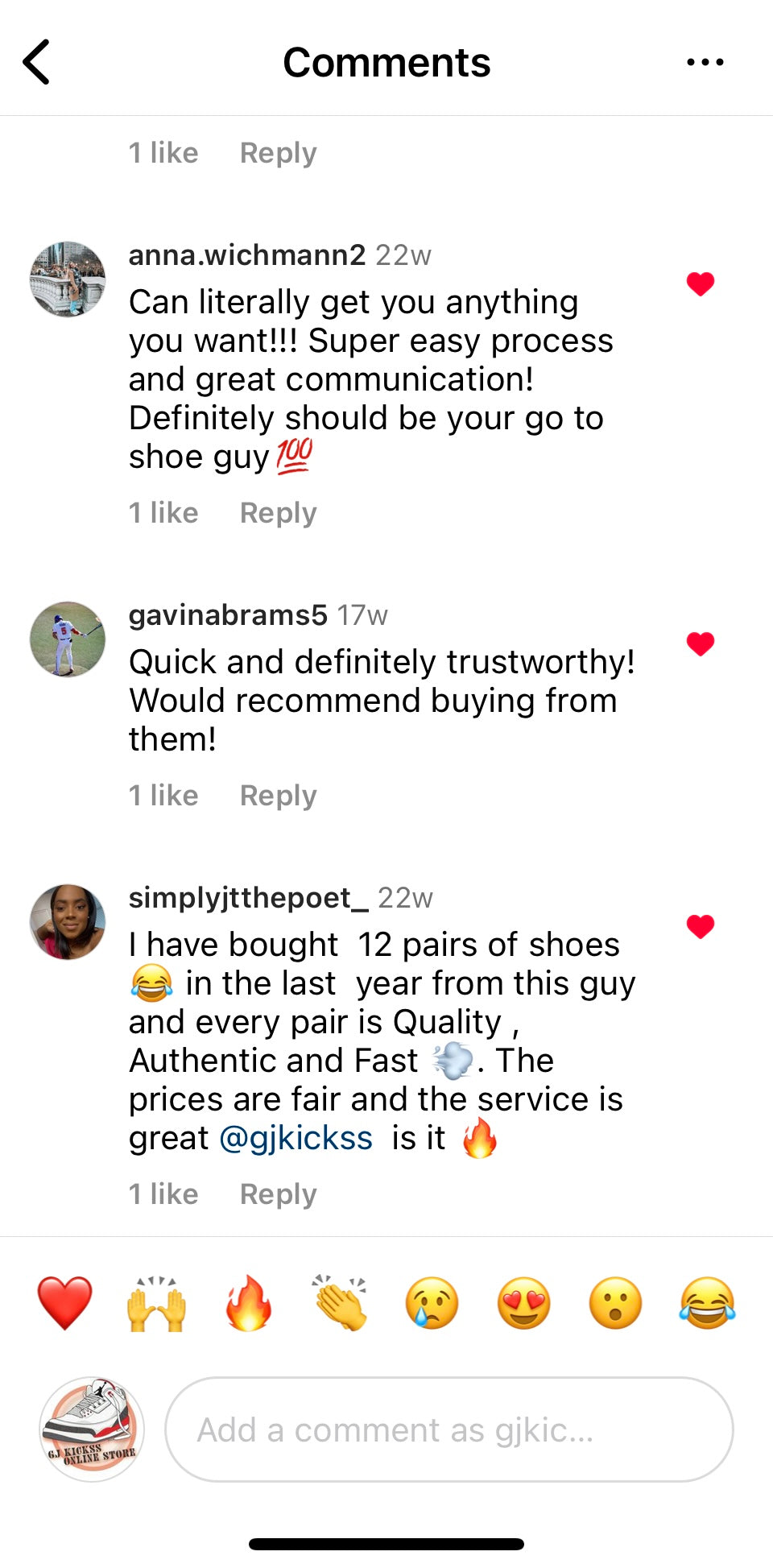Insert the heart-eyes emoji
The image size is (773, 1568).
pyautogui.click(x=523, y=1303)
